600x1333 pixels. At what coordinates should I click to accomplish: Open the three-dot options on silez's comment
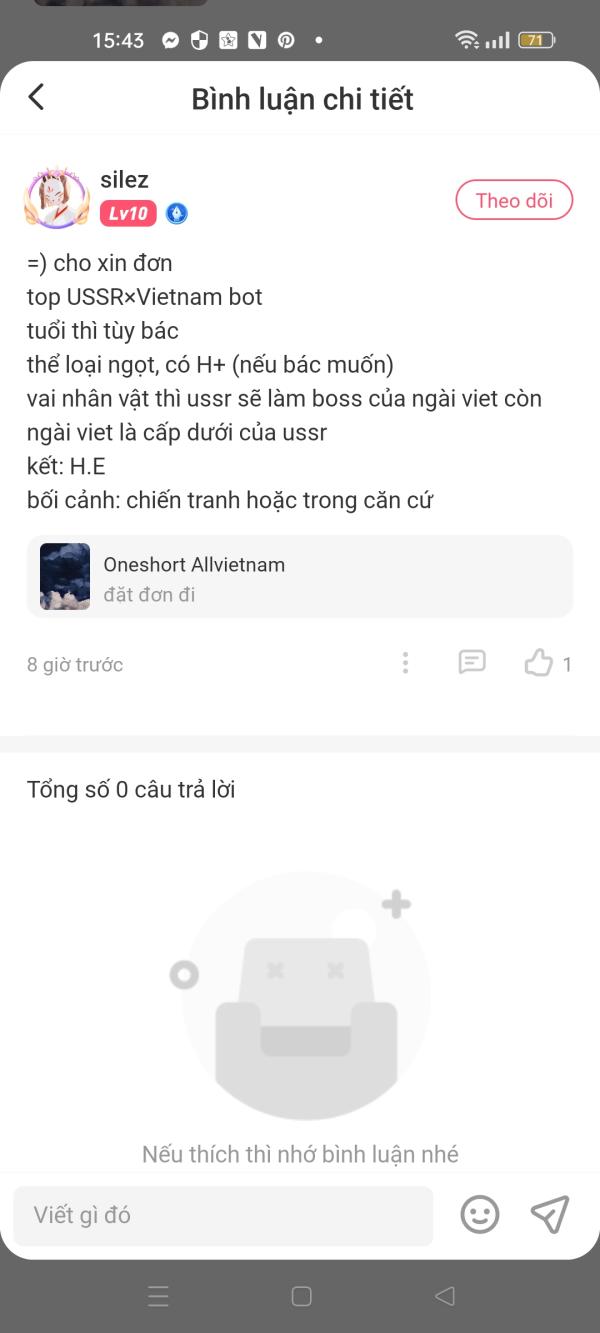[405, 663]
